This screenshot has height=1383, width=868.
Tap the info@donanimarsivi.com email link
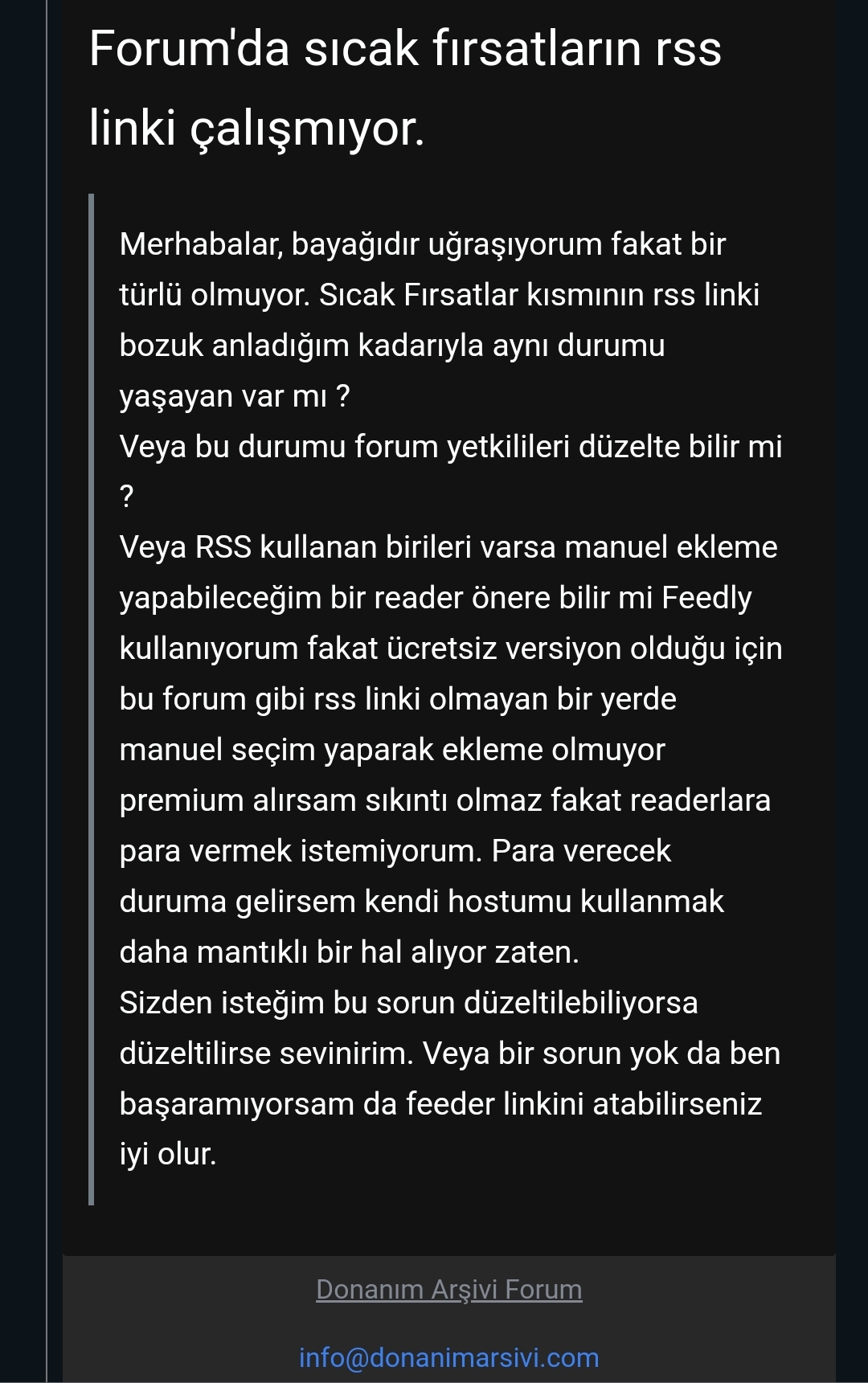click(x=448, y=1357)
